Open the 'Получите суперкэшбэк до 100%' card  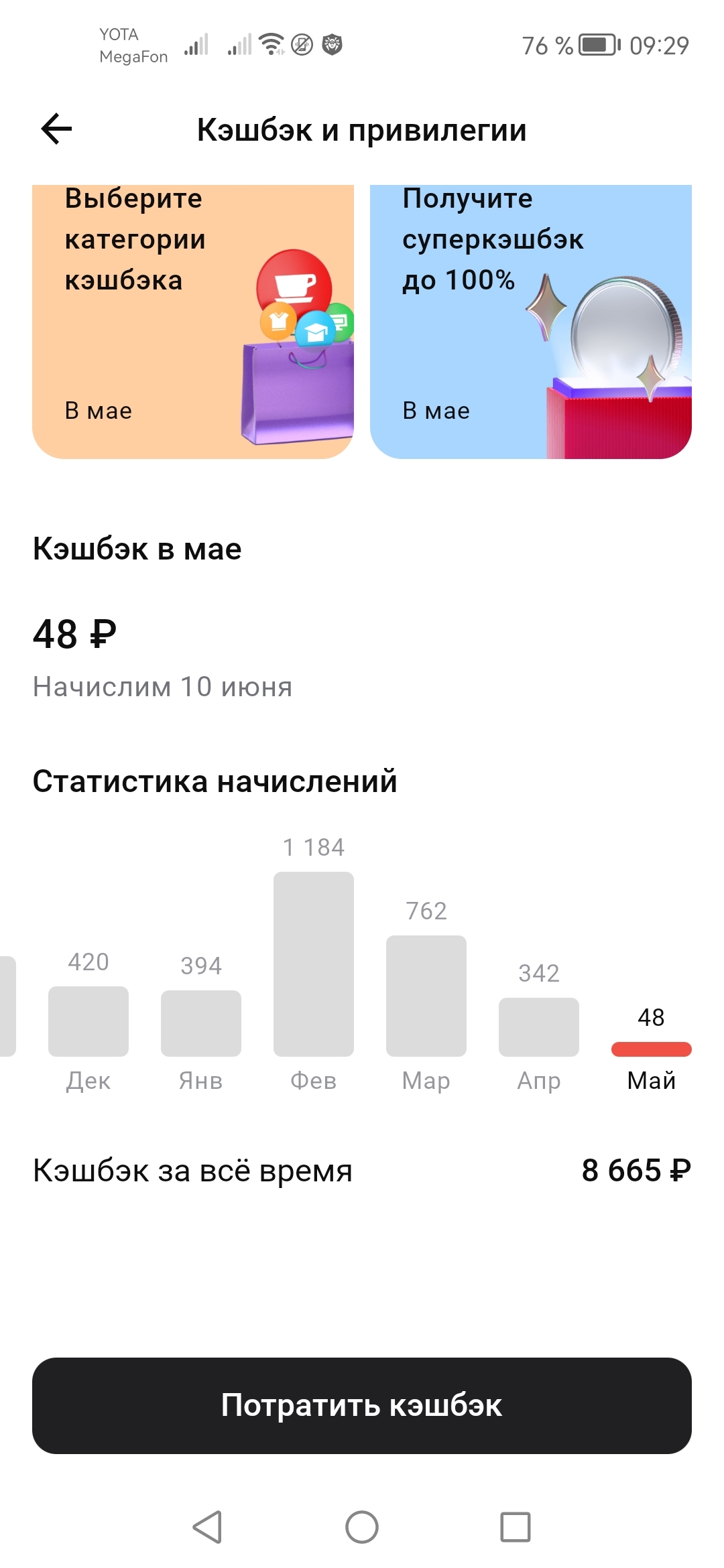(530, 322)
